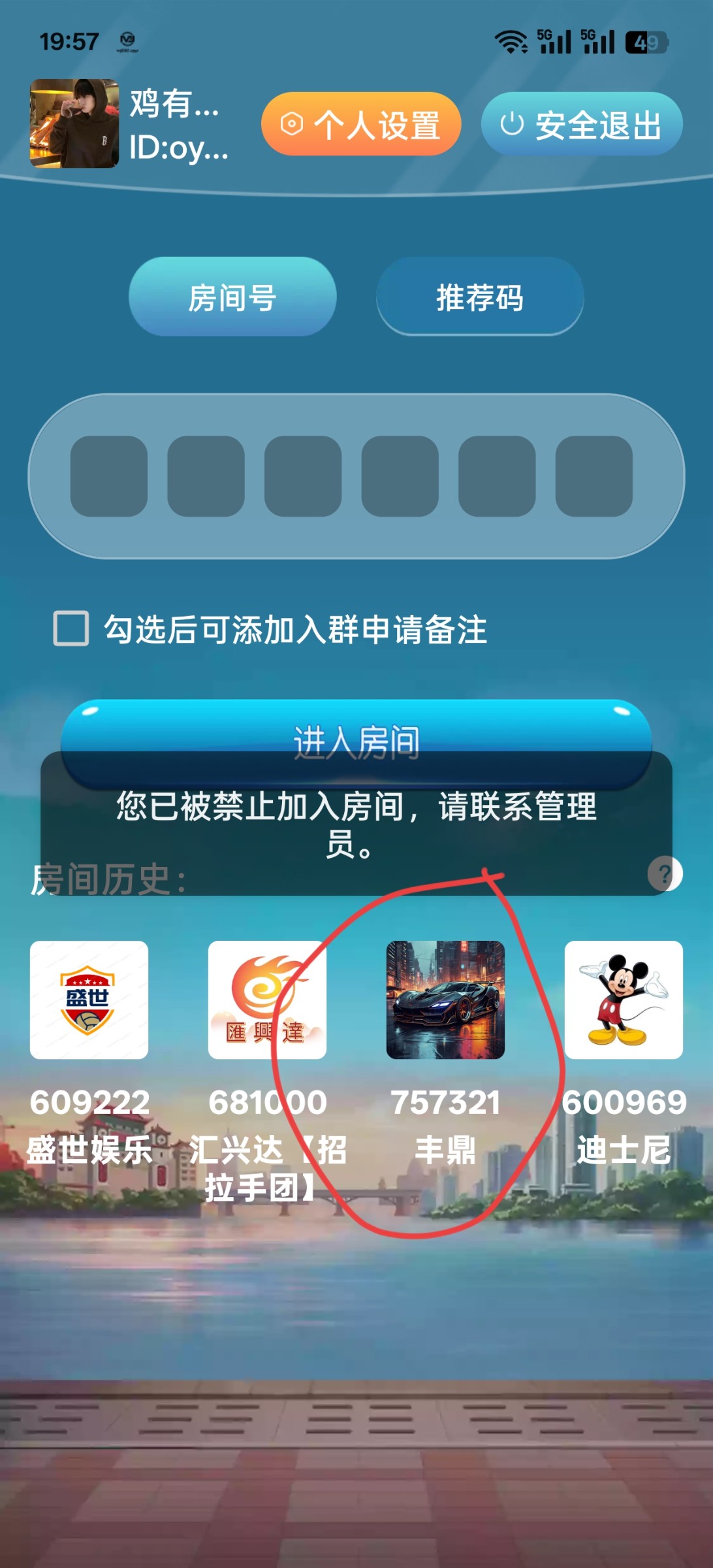Select room 609222 盛世娱乐 from history
Screen dimensions: 713x1568
point(89,1000)
